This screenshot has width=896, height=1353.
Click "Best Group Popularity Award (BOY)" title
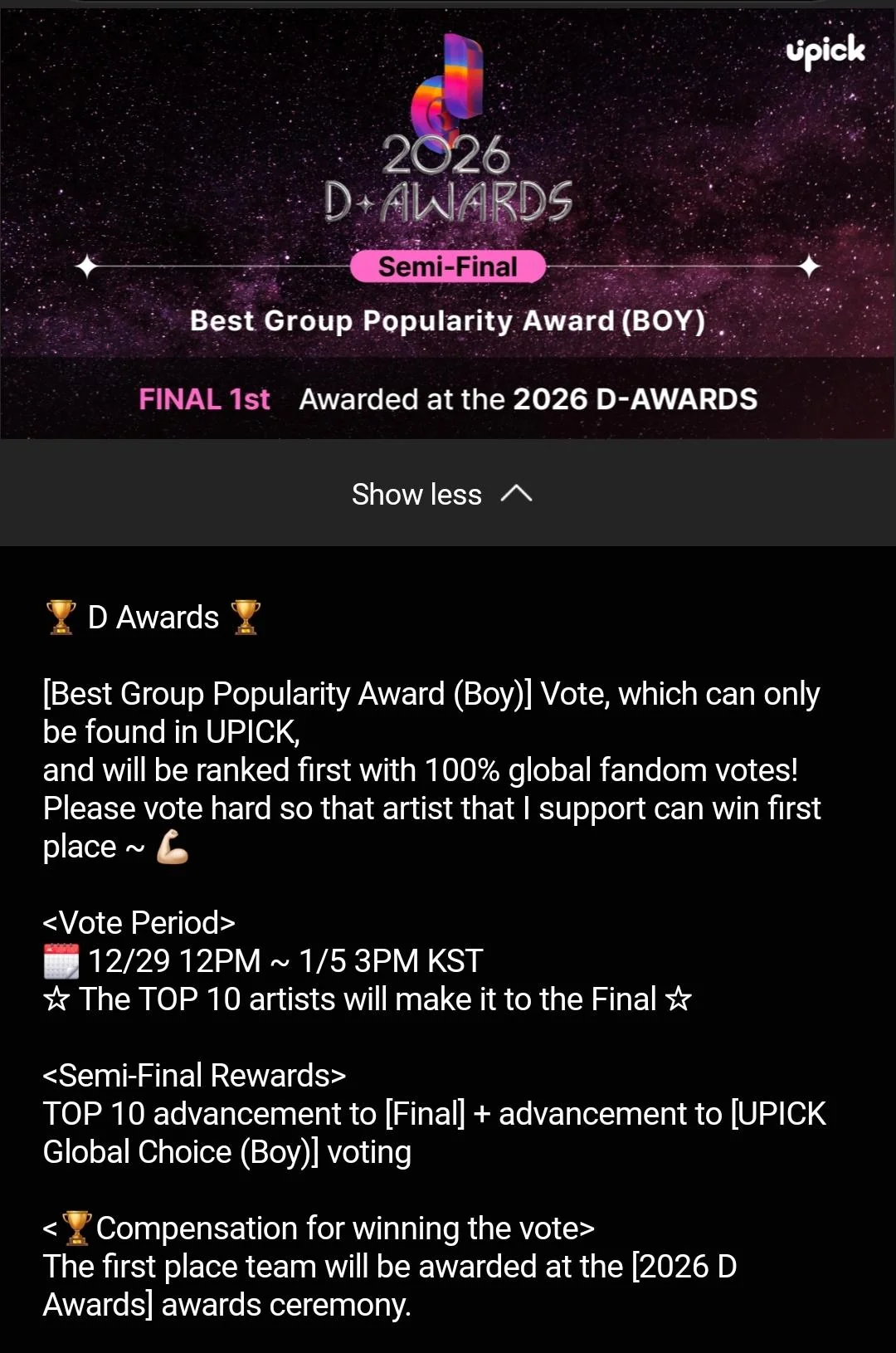coord(448,322)
